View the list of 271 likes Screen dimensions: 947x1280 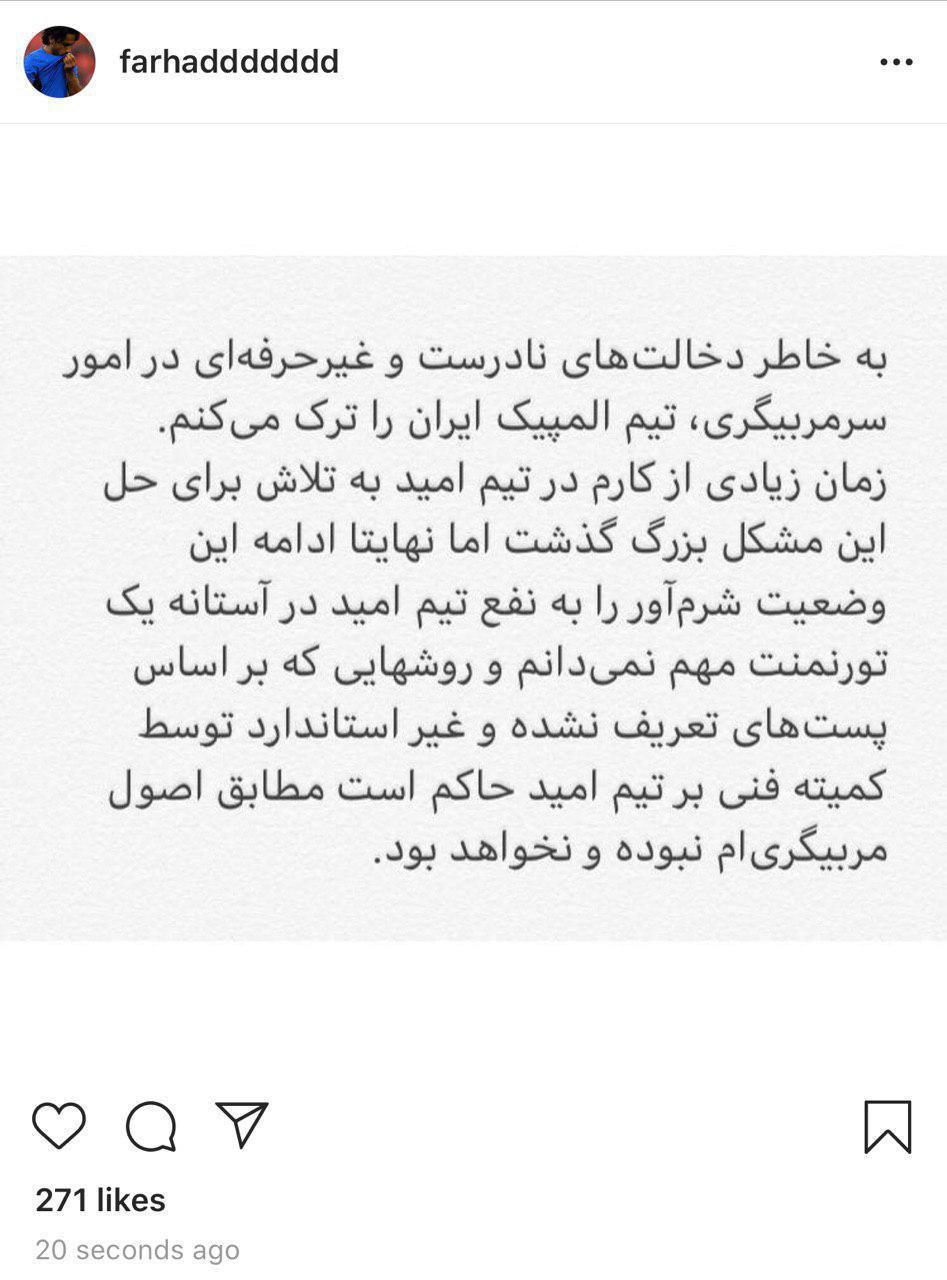(x=100, y=1200)
